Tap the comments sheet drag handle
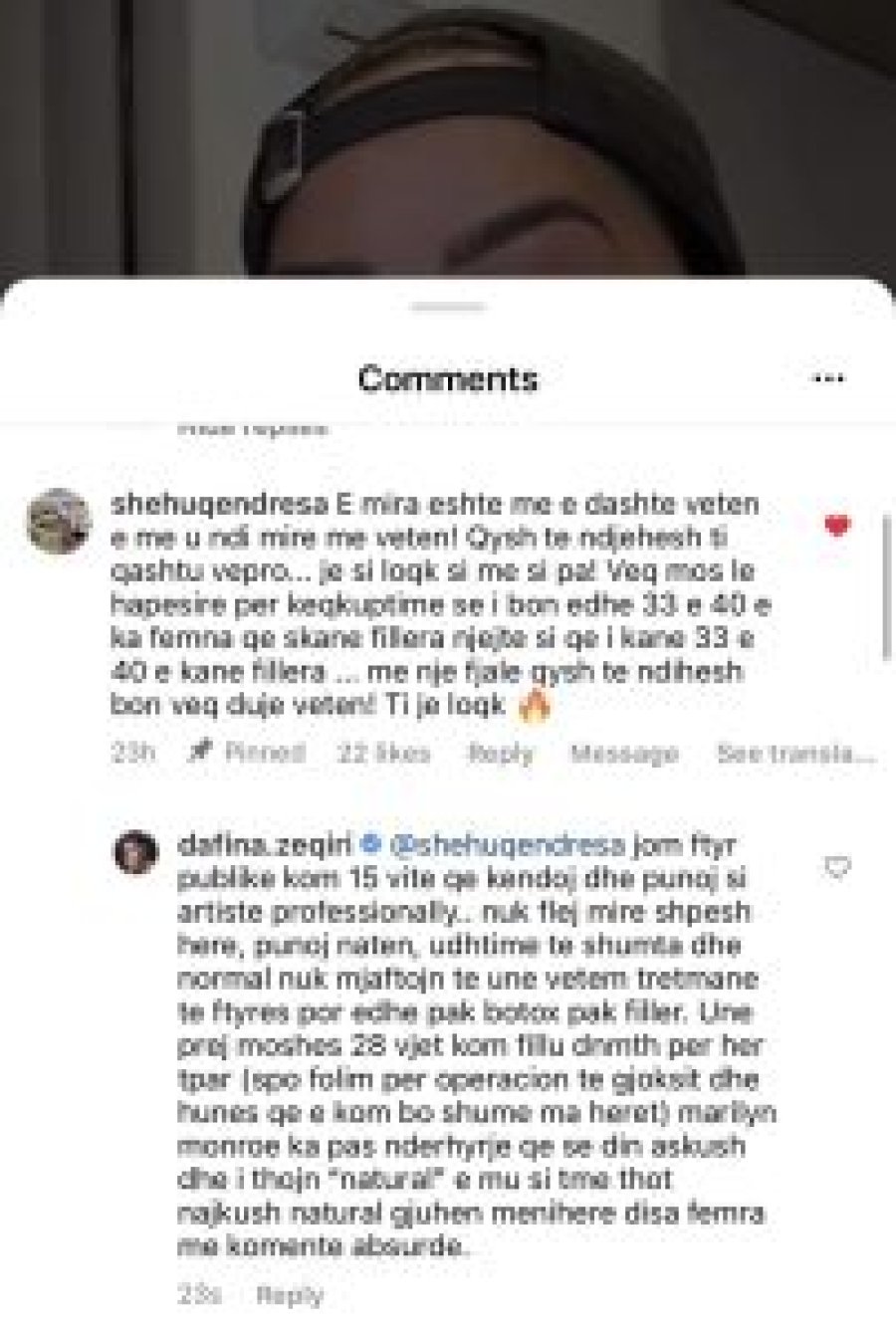Screen dimensions: 896x1331 click(448, 308)
